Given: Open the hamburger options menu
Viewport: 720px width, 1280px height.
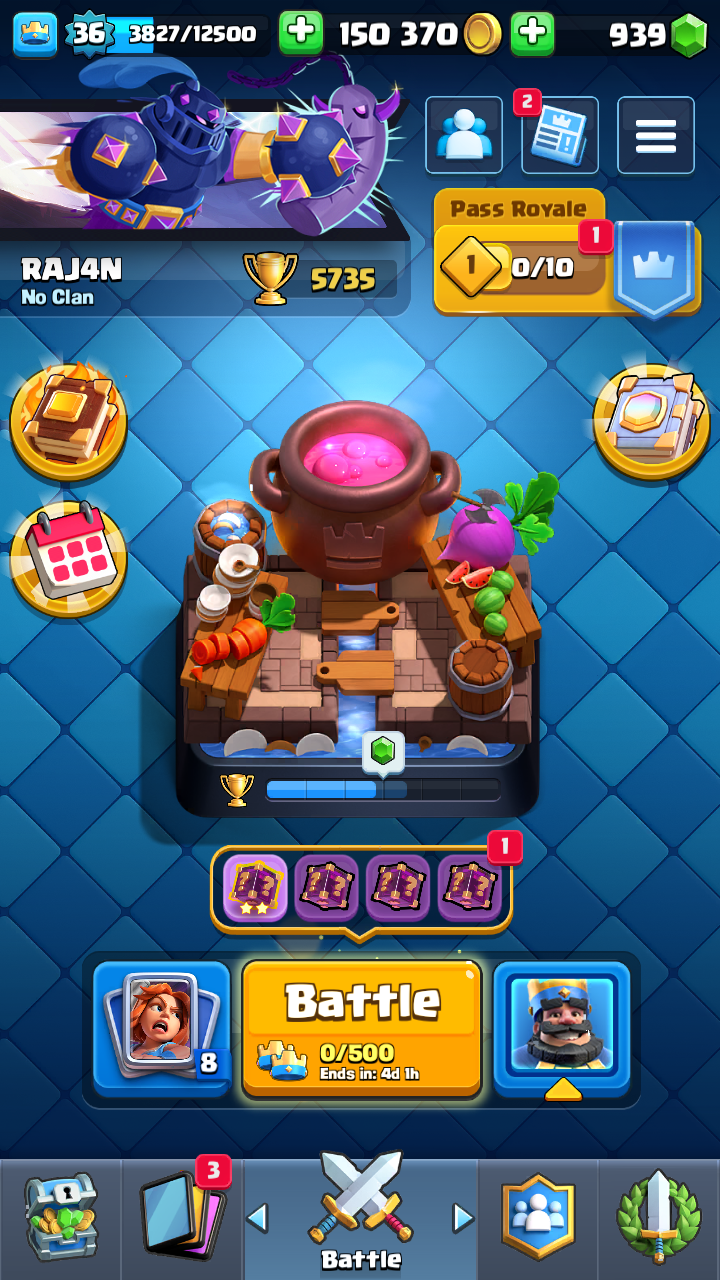Looking at the screenshot, I should tap(655, 135).
